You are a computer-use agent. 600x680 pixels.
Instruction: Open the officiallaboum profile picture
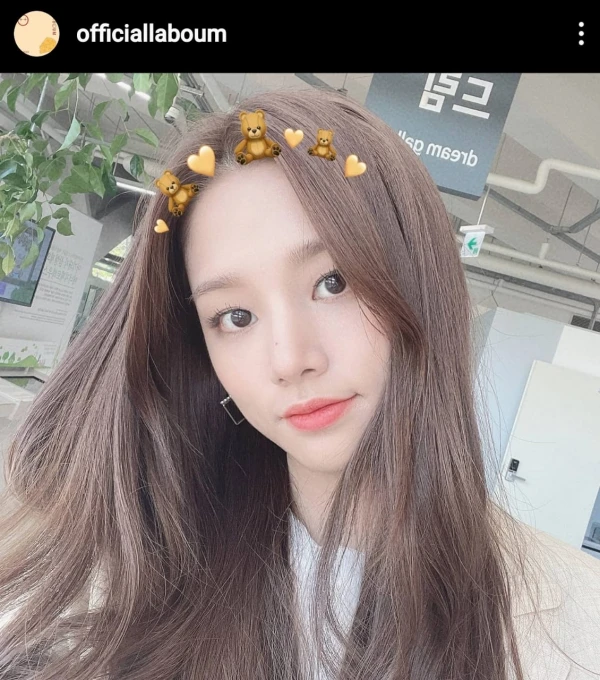[36, 34]
